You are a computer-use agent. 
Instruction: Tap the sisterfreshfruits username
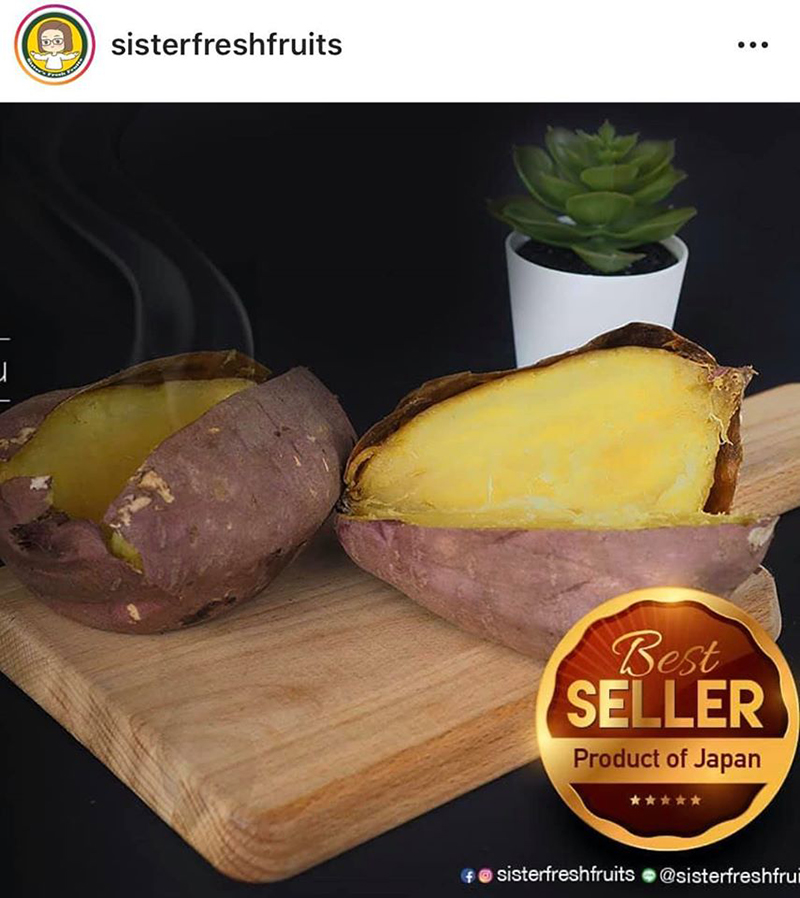click(226, 45)
